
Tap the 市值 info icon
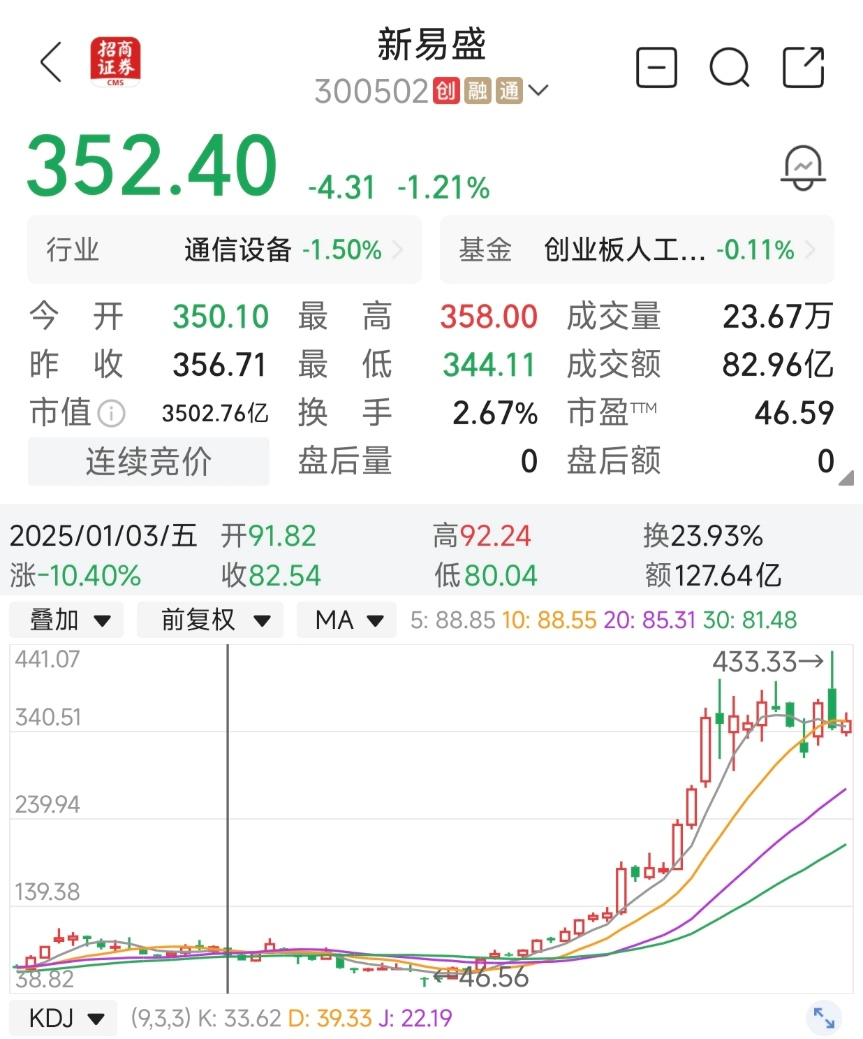click(112, 413)
